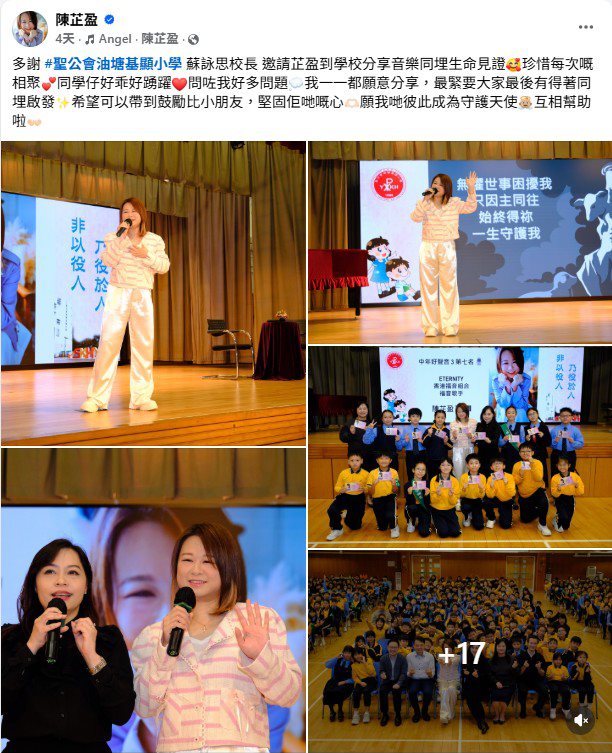Open the post's 4天 timestamp
This screenshot has height=753, width=612.
coord(65,39)
